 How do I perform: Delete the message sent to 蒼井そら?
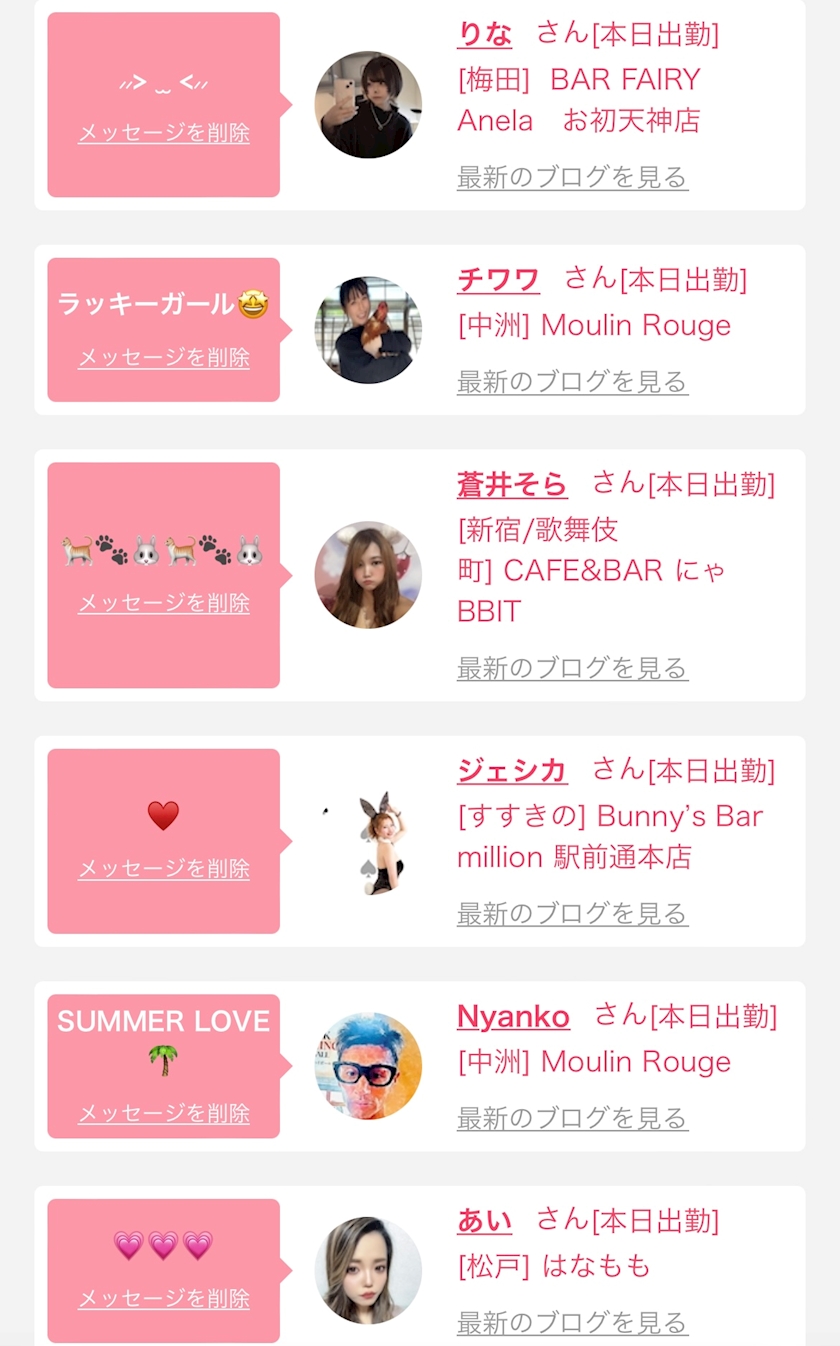click(x=164, y=603)
